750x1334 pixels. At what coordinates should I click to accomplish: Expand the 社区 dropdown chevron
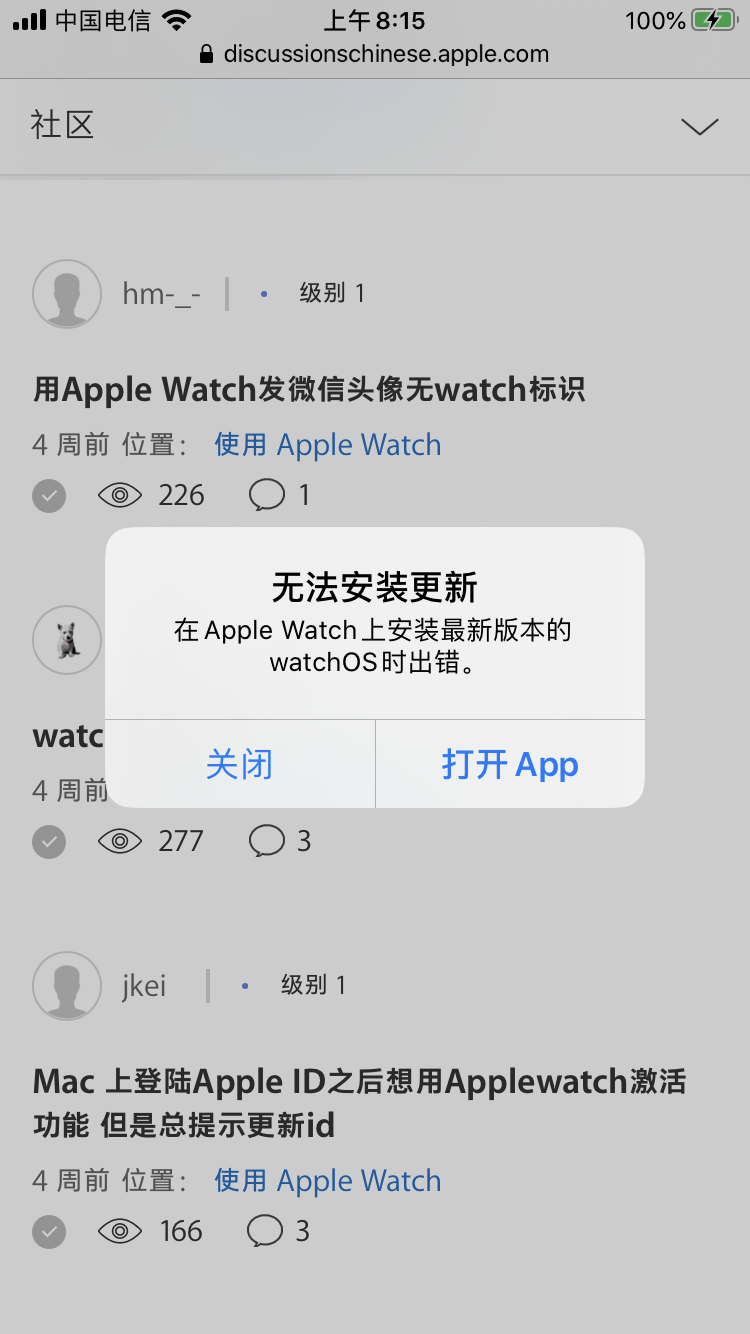699,126
